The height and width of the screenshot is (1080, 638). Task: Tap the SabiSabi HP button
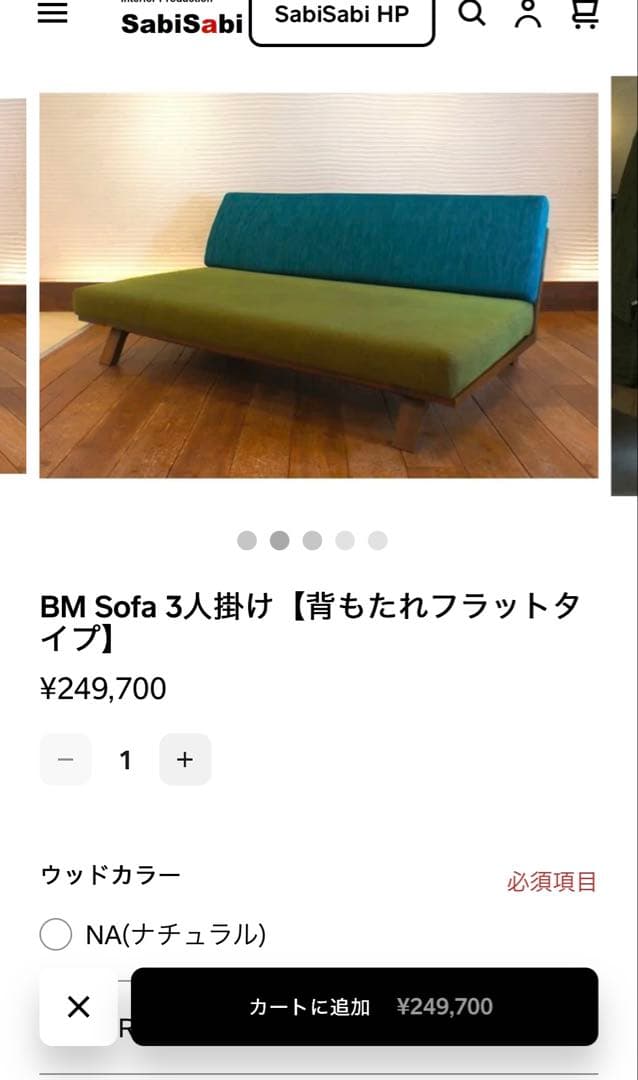click(342, 18)
